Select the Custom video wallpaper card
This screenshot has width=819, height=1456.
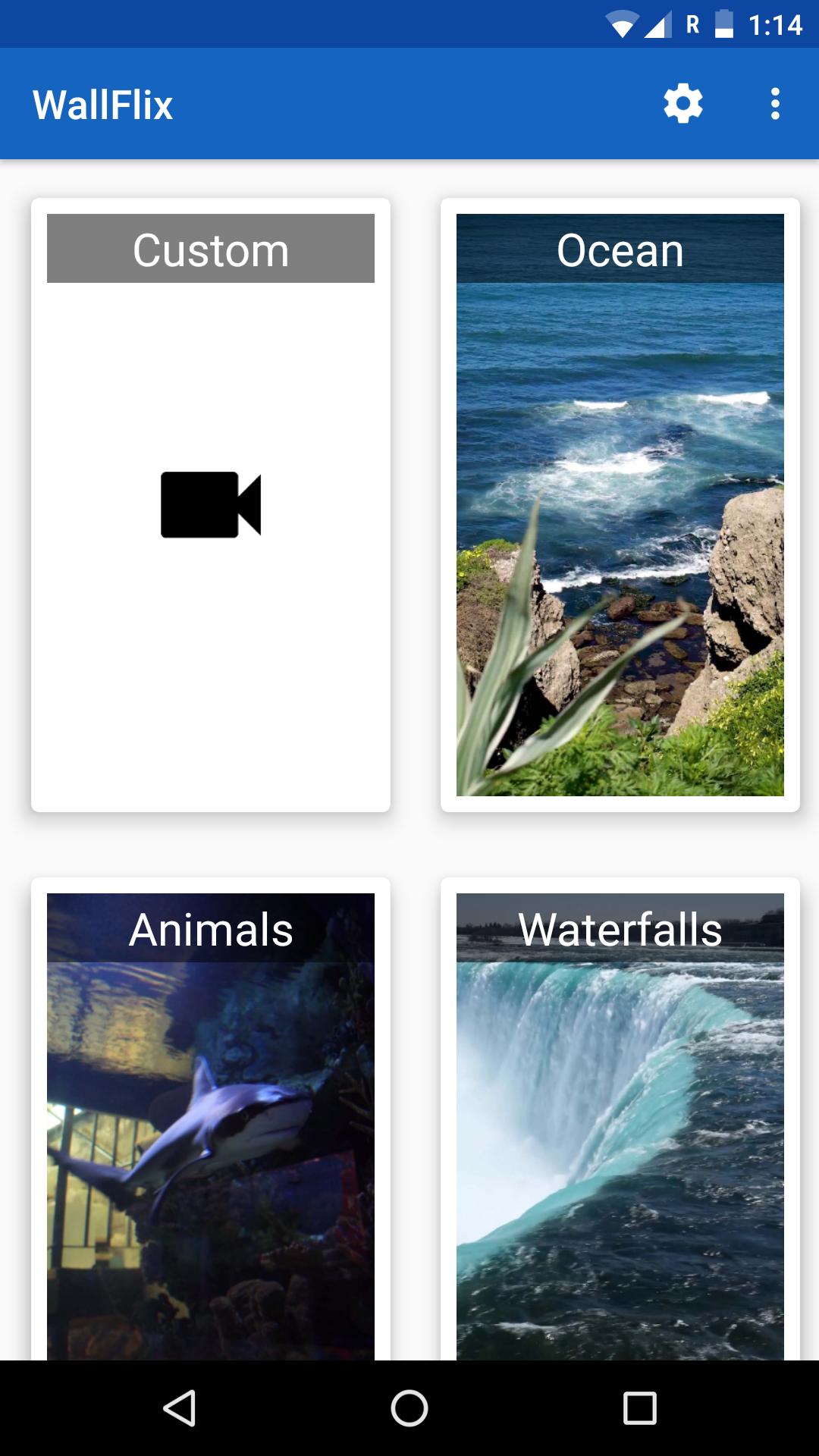(x=211, y=505)
